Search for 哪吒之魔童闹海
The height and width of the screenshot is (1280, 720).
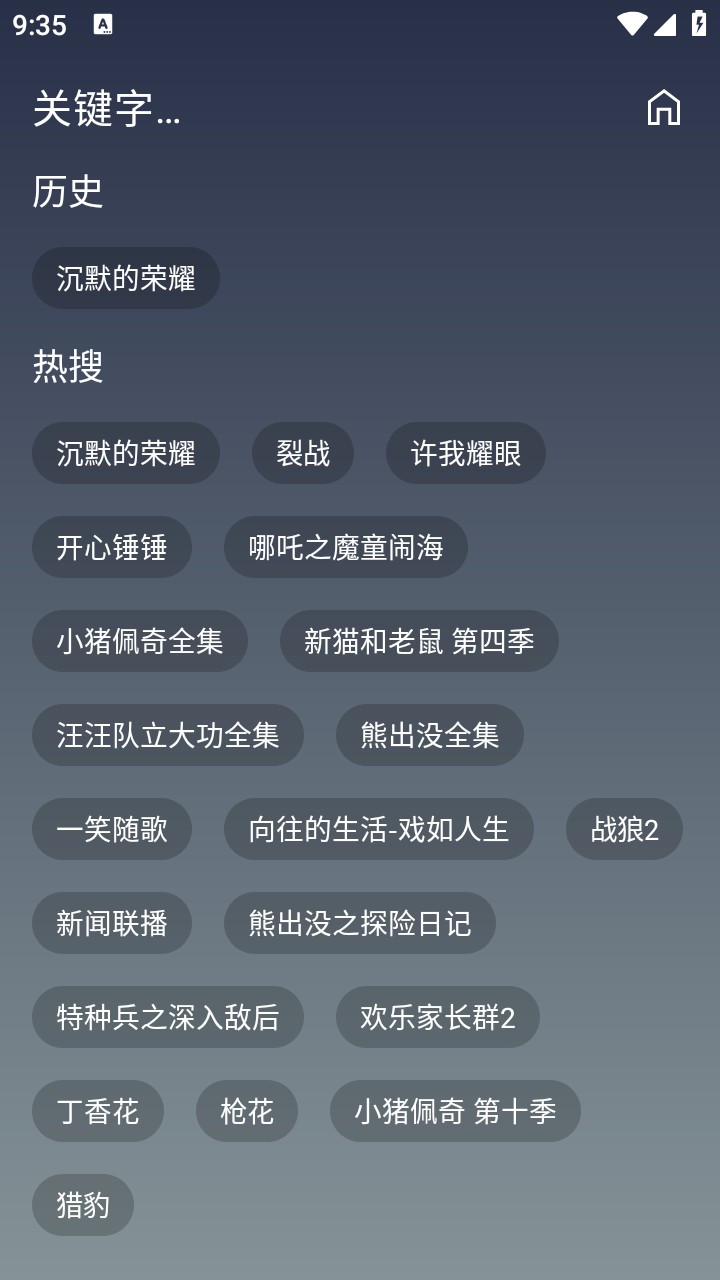347,547
